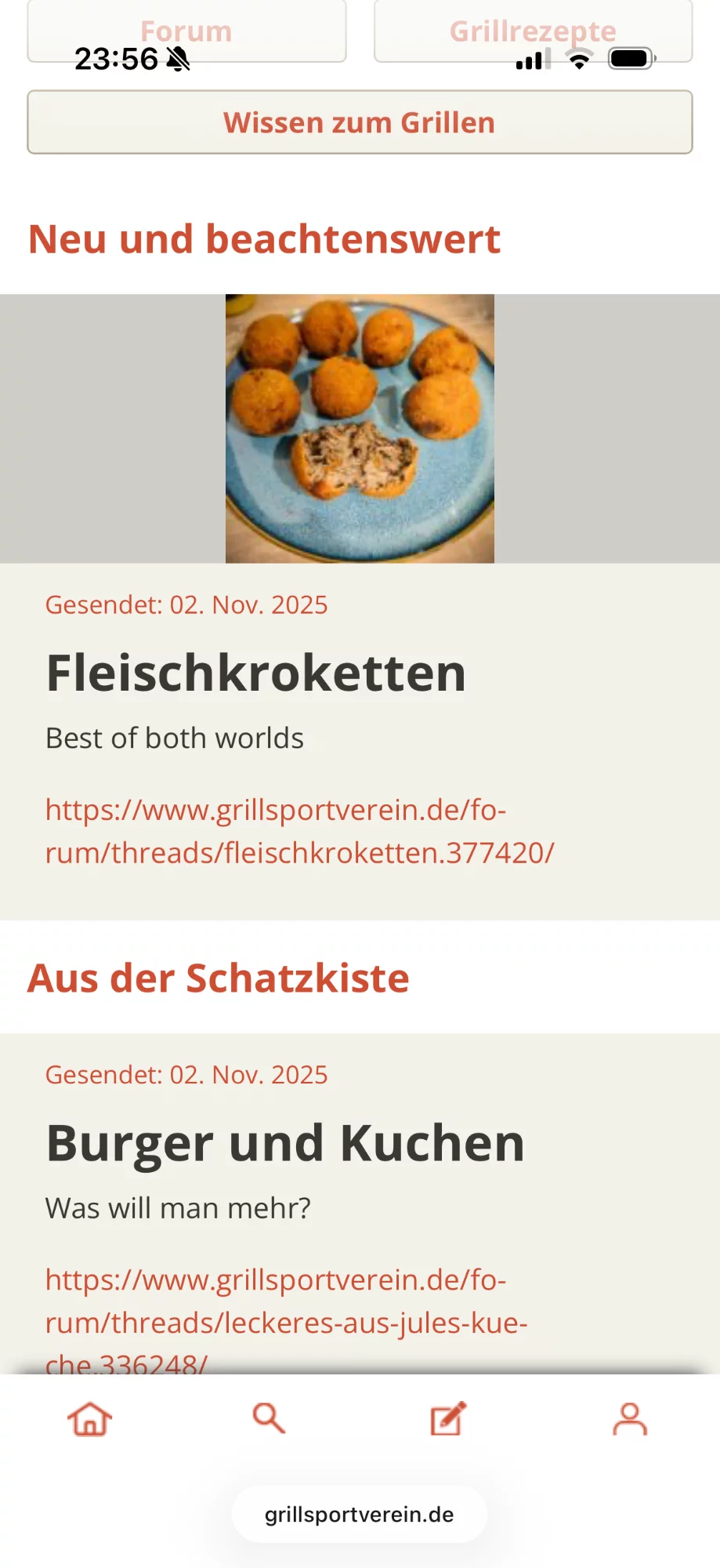Image resolution: width=720 pixels, height=1568 pixels.
Task: Follow the fleischkroketten.377420 thread link
Action: click(299, 831)
